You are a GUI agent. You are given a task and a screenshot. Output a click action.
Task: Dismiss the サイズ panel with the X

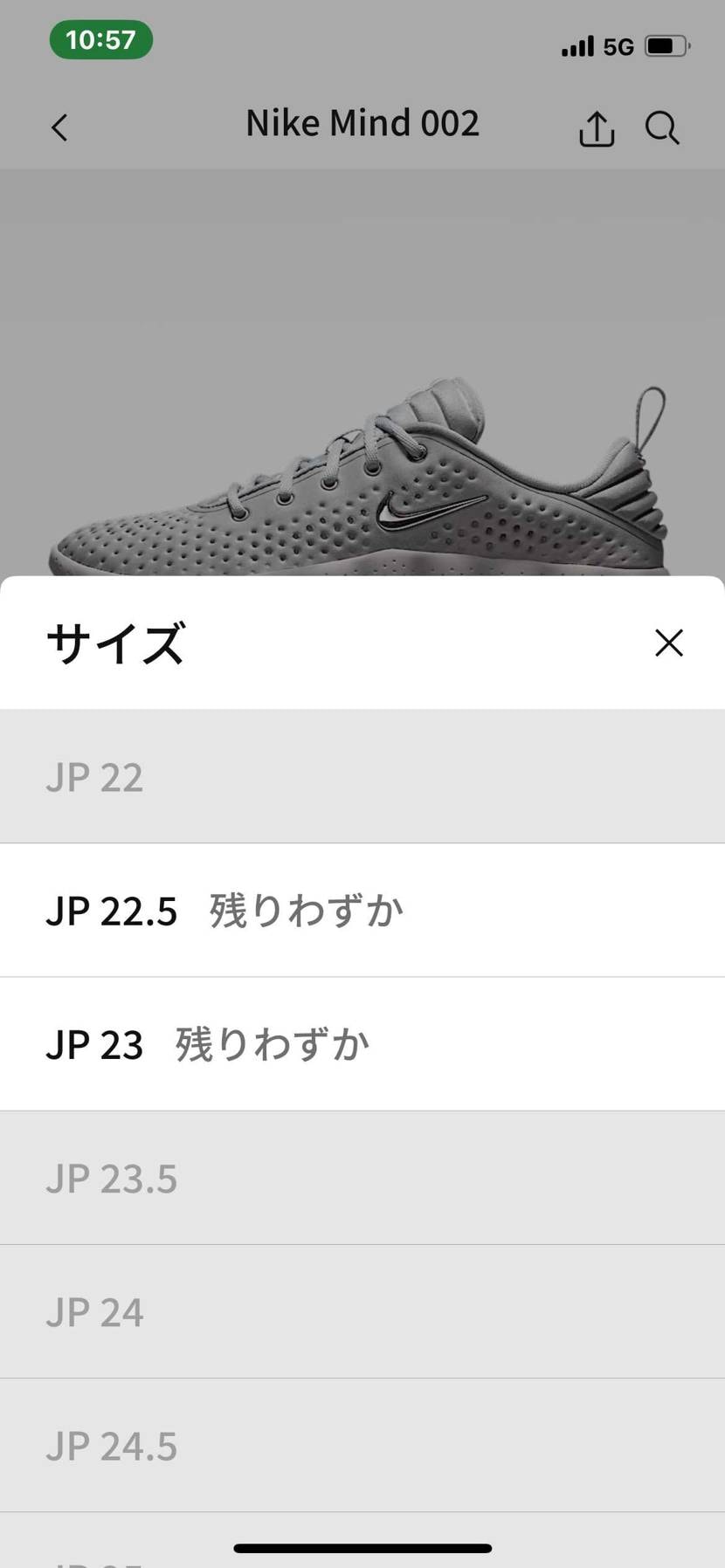(x=668, y=643)
